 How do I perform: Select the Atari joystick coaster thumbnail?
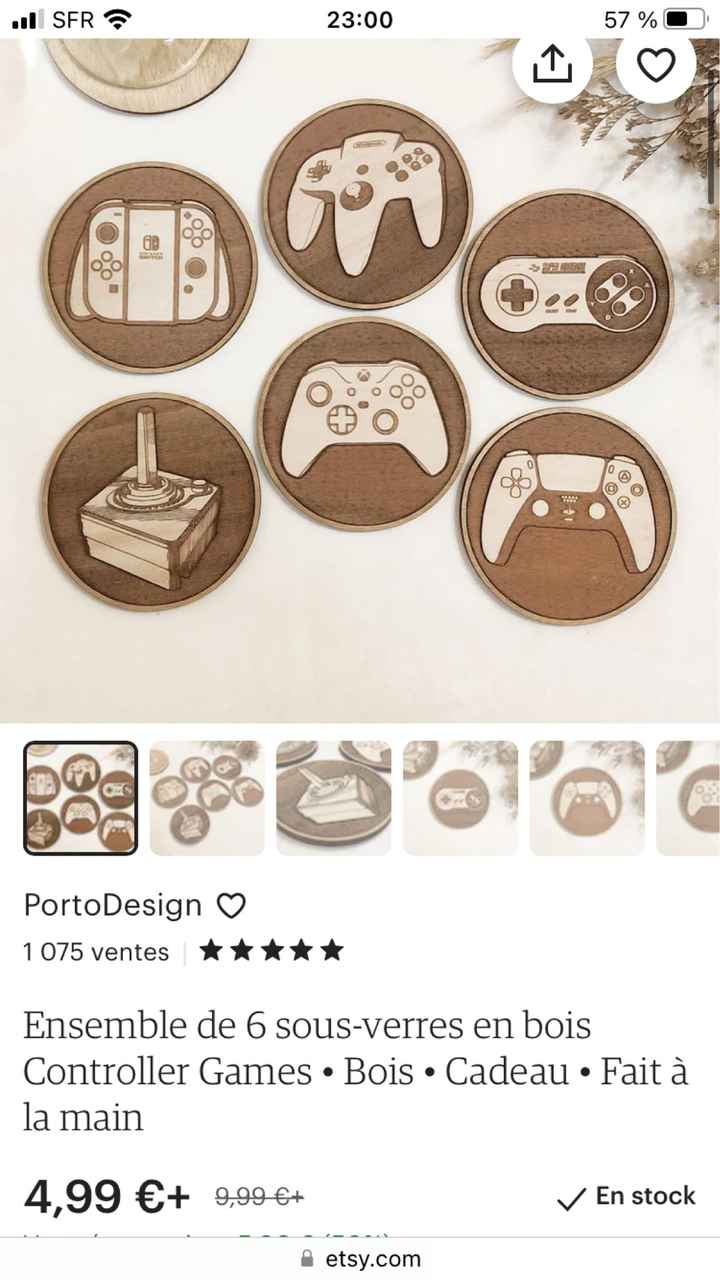[334, 797]
